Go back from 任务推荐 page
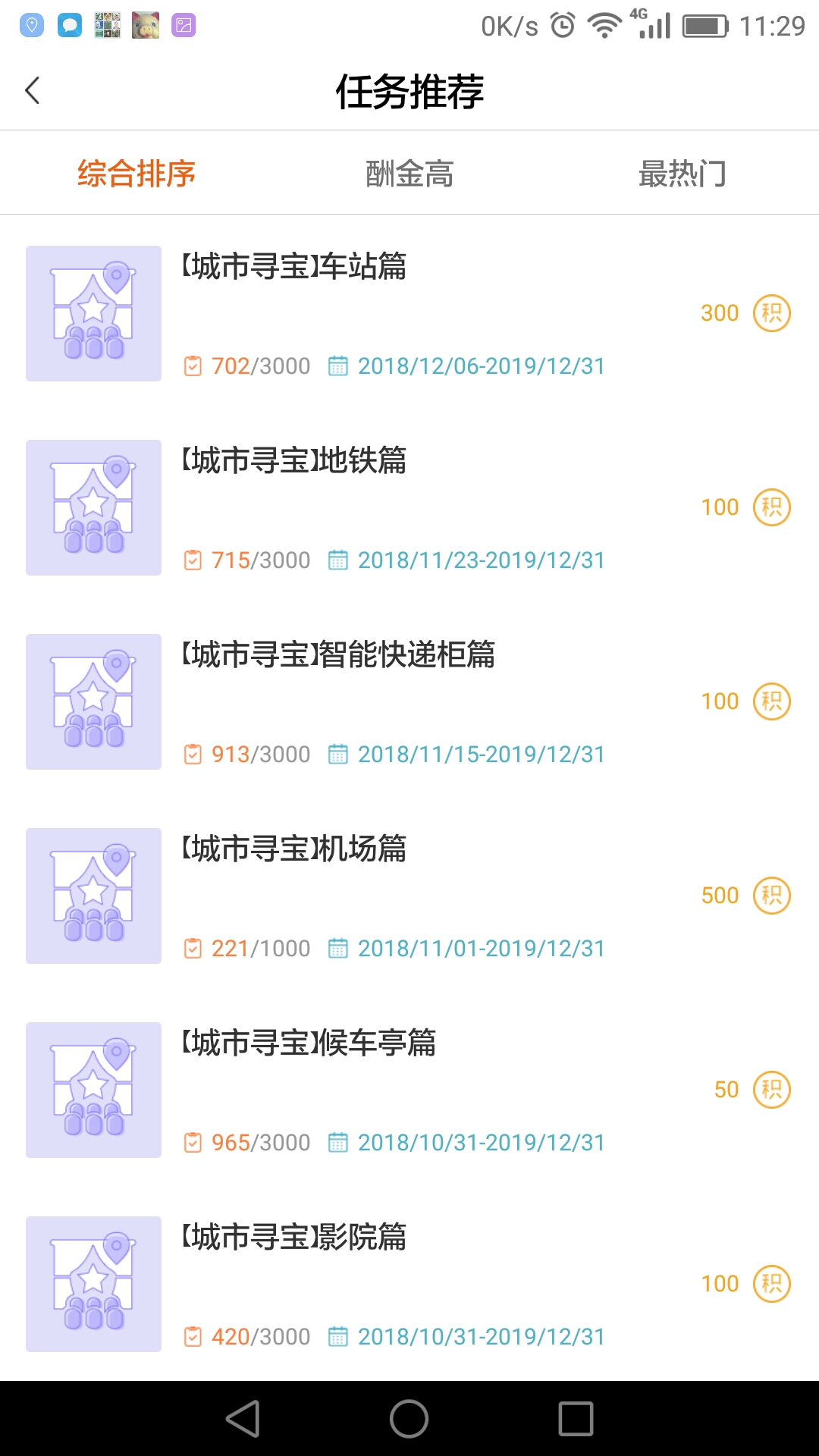Image resolution: width=819 pixels, height=1456 pixels. 33,91
